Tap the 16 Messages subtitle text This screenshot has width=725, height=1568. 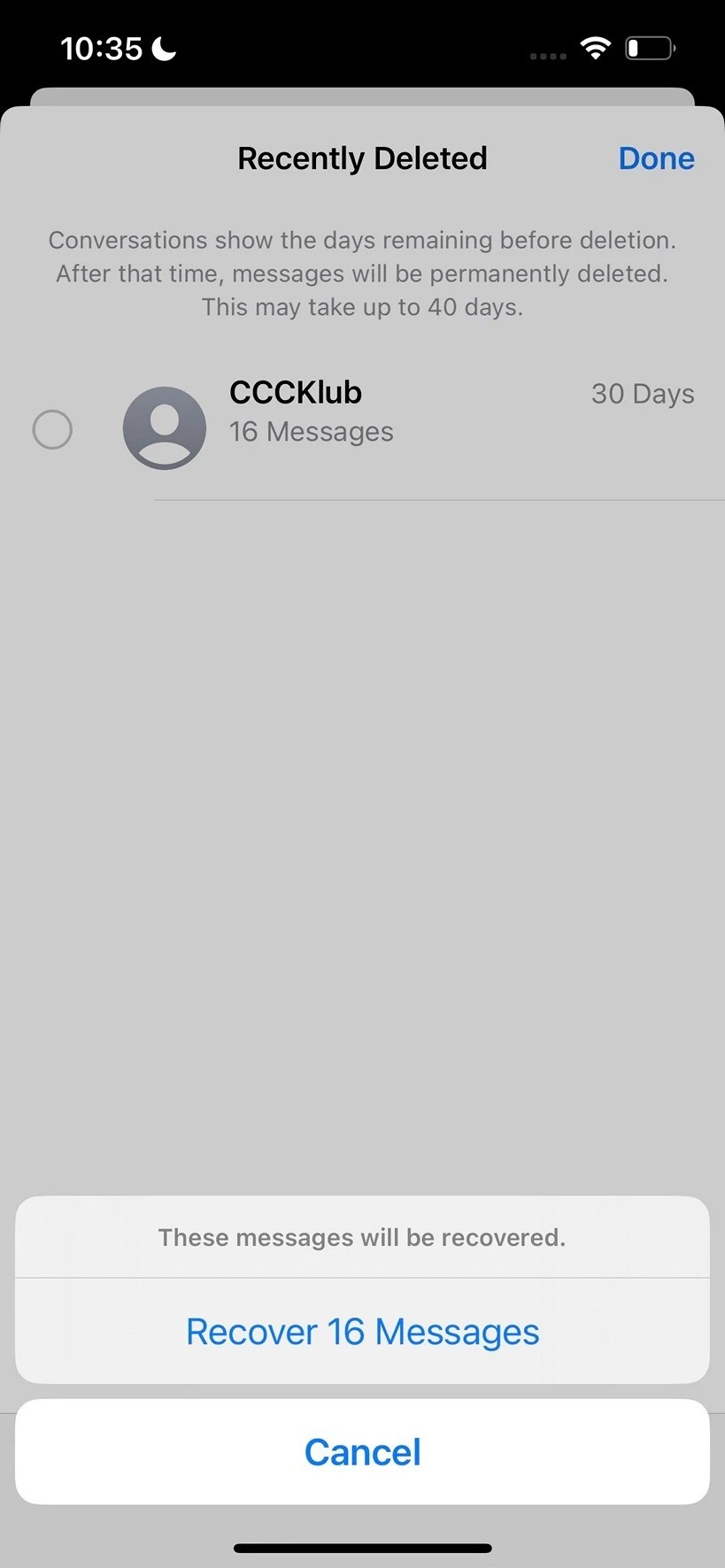click(x=311, y=432)
